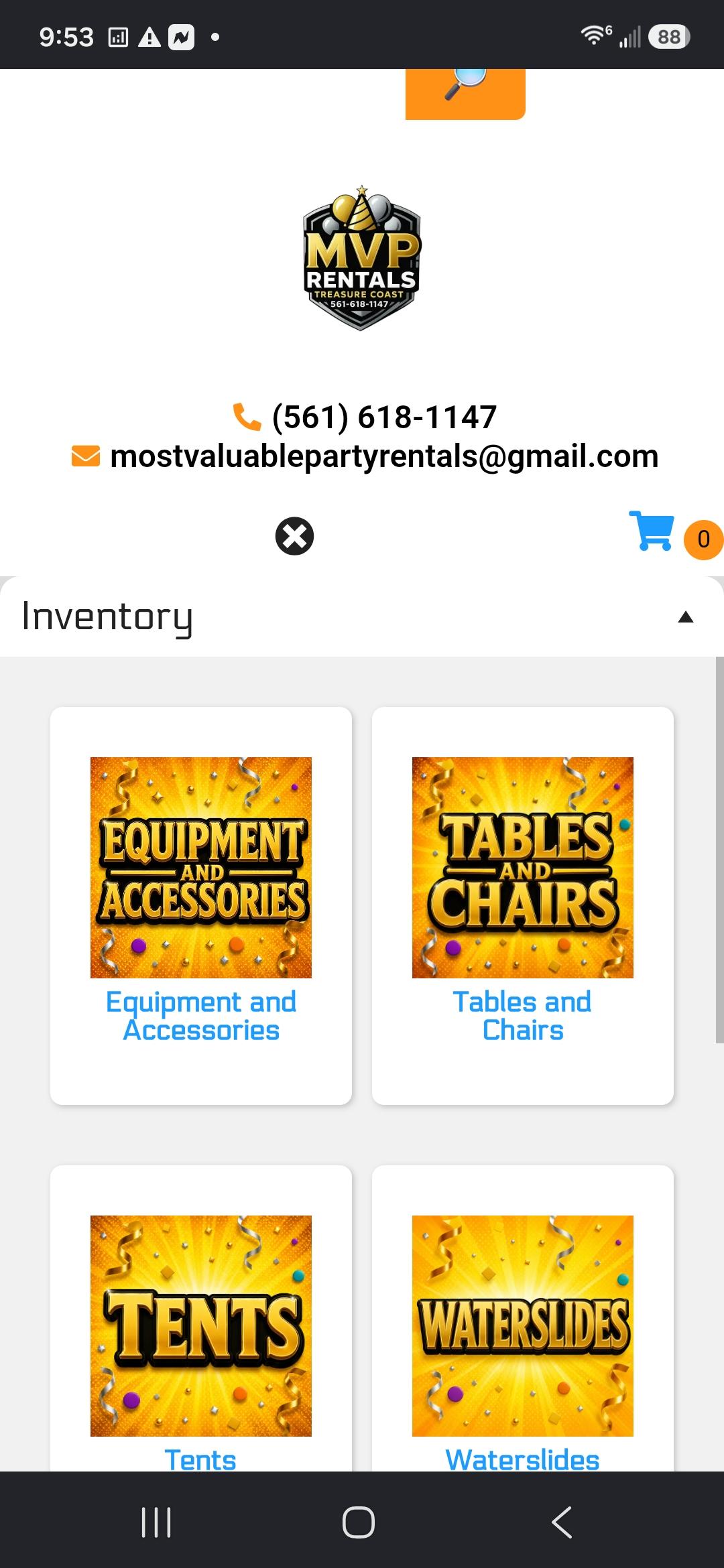Screen dimensions: 724x1568
Task: Open the Equipment and Accessories category
Action: click(201, 905)
